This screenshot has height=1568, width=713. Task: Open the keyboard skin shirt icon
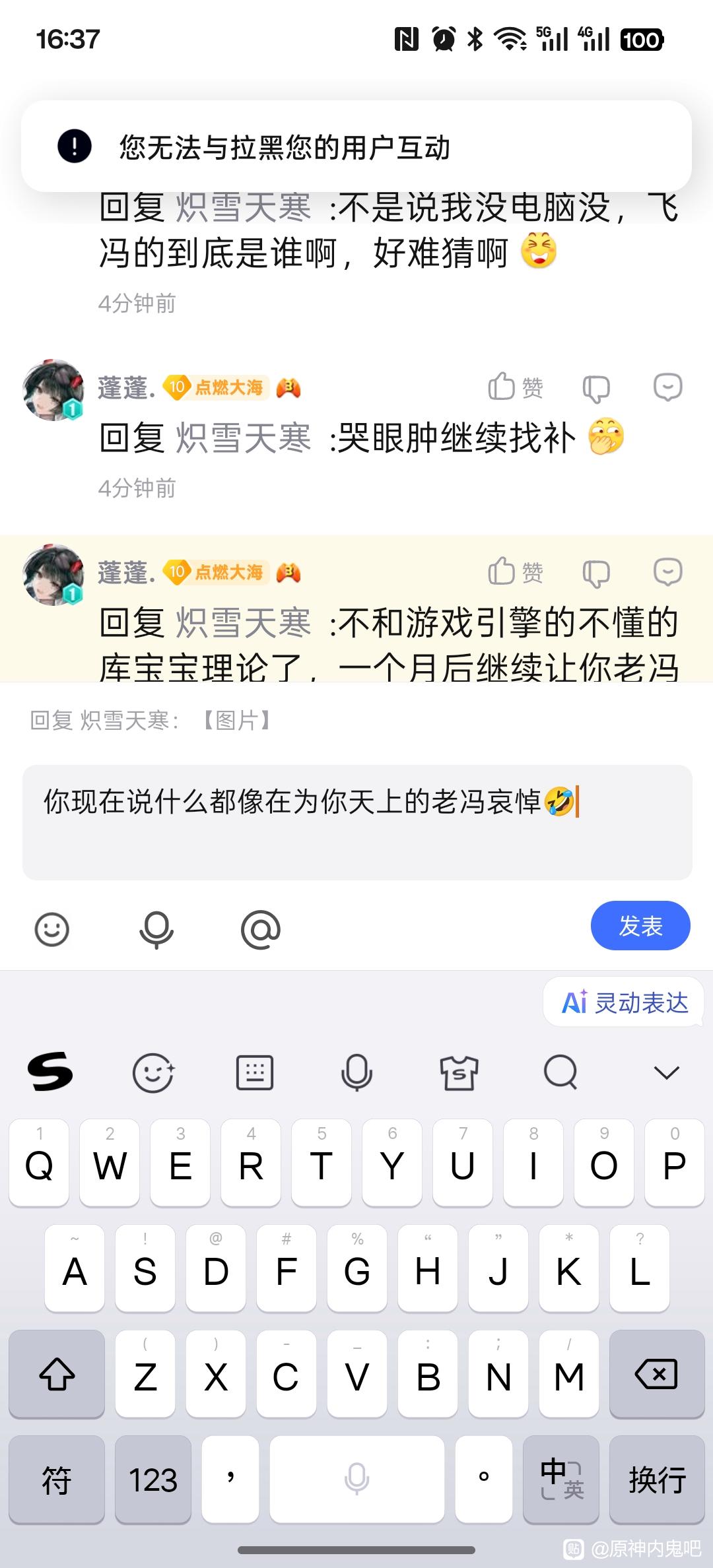coord(459,1072)
